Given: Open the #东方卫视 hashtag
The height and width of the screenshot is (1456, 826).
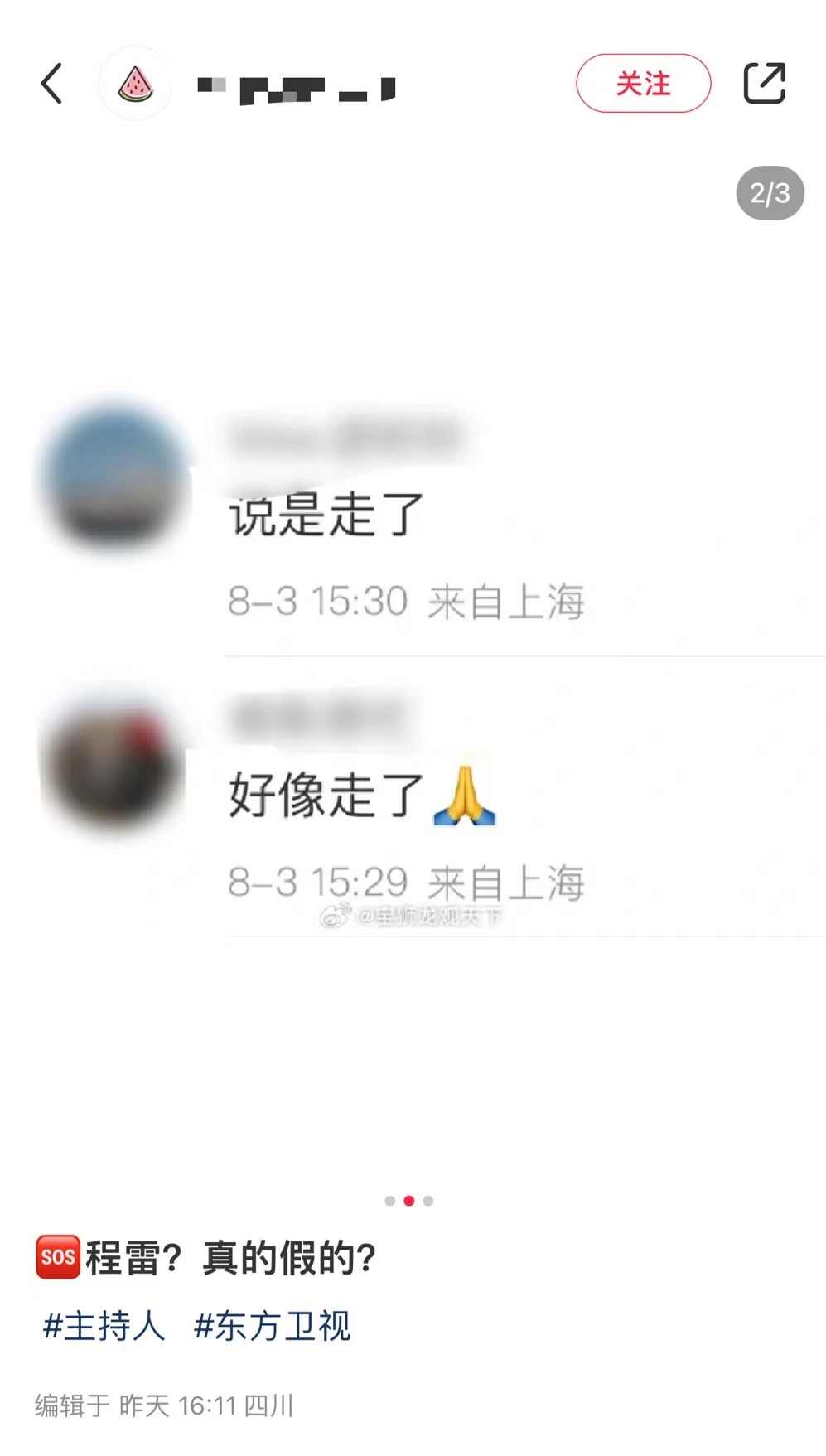Looking at the screenshot, I should [273, 1326].
